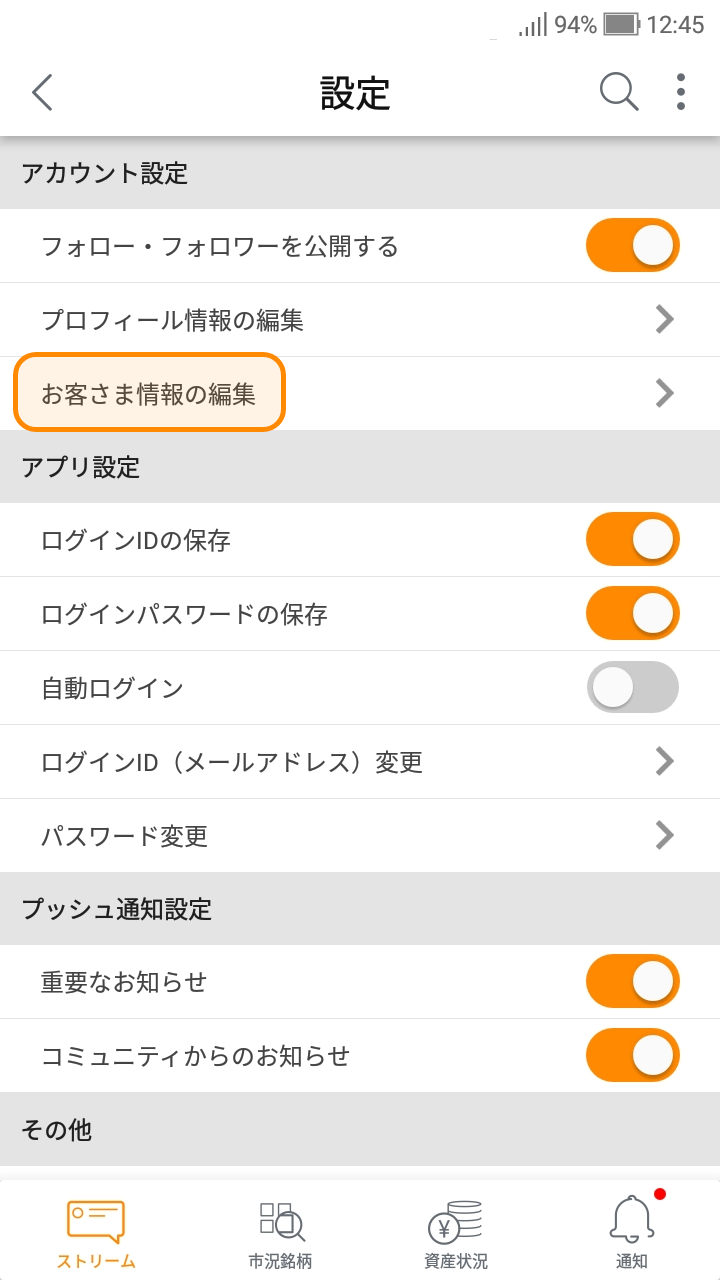Go back from the 設定 screen

click(42, 92)
